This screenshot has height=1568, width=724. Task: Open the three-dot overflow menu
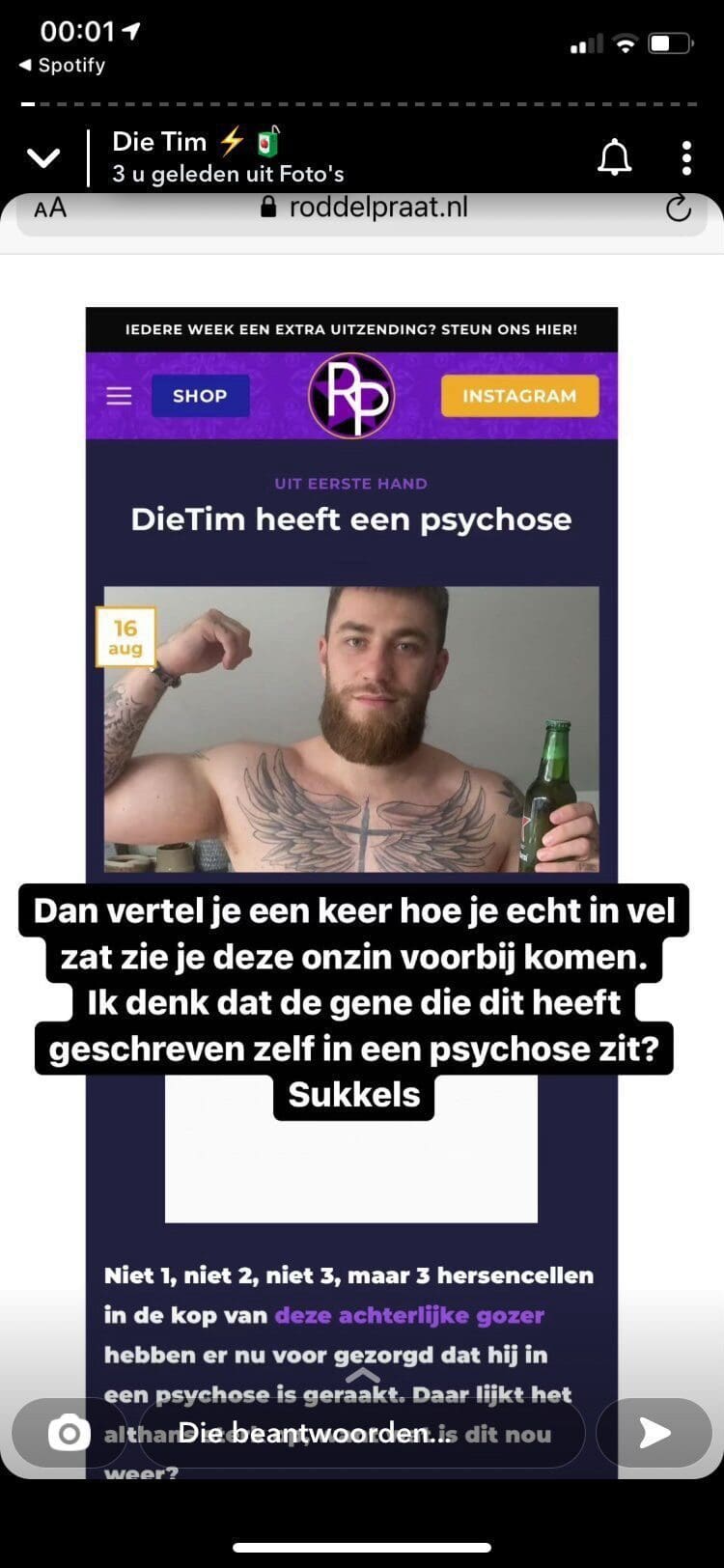click(686, 157)
